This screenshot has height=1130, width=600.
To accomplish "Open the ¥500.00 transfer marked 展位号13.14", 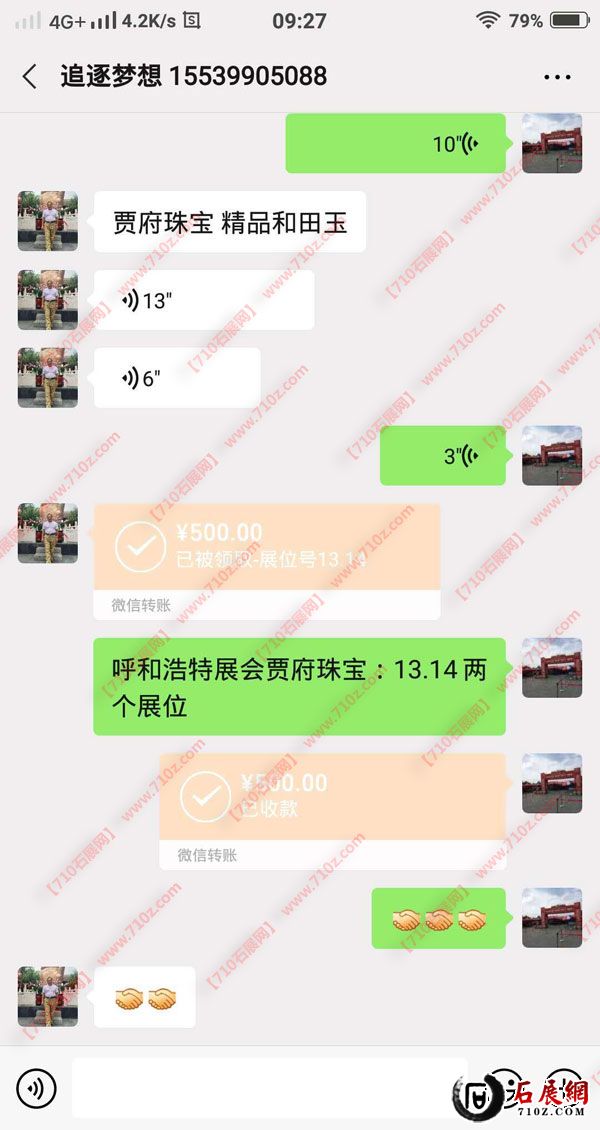I will pyautogui.click(x=267, y=548).
